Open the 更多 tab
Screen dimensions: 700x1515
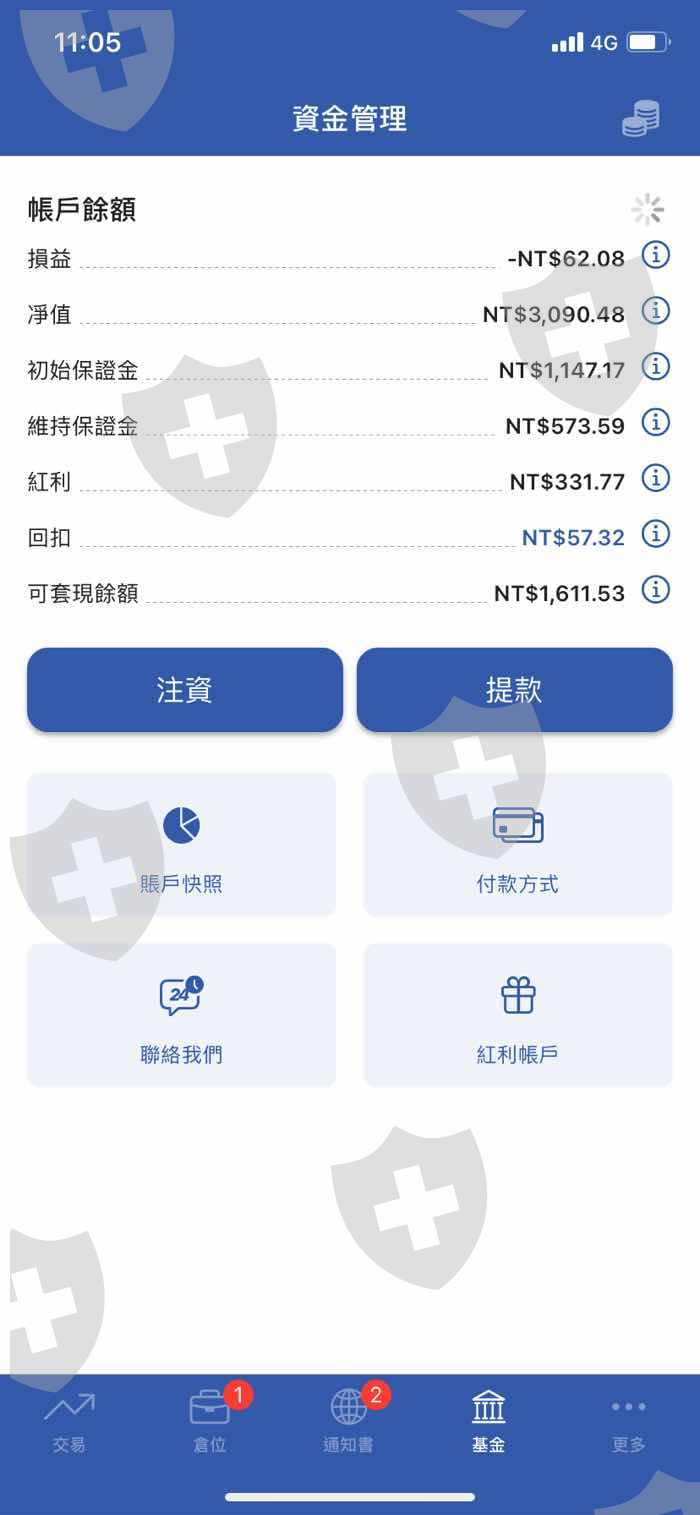click(629, 1422)
